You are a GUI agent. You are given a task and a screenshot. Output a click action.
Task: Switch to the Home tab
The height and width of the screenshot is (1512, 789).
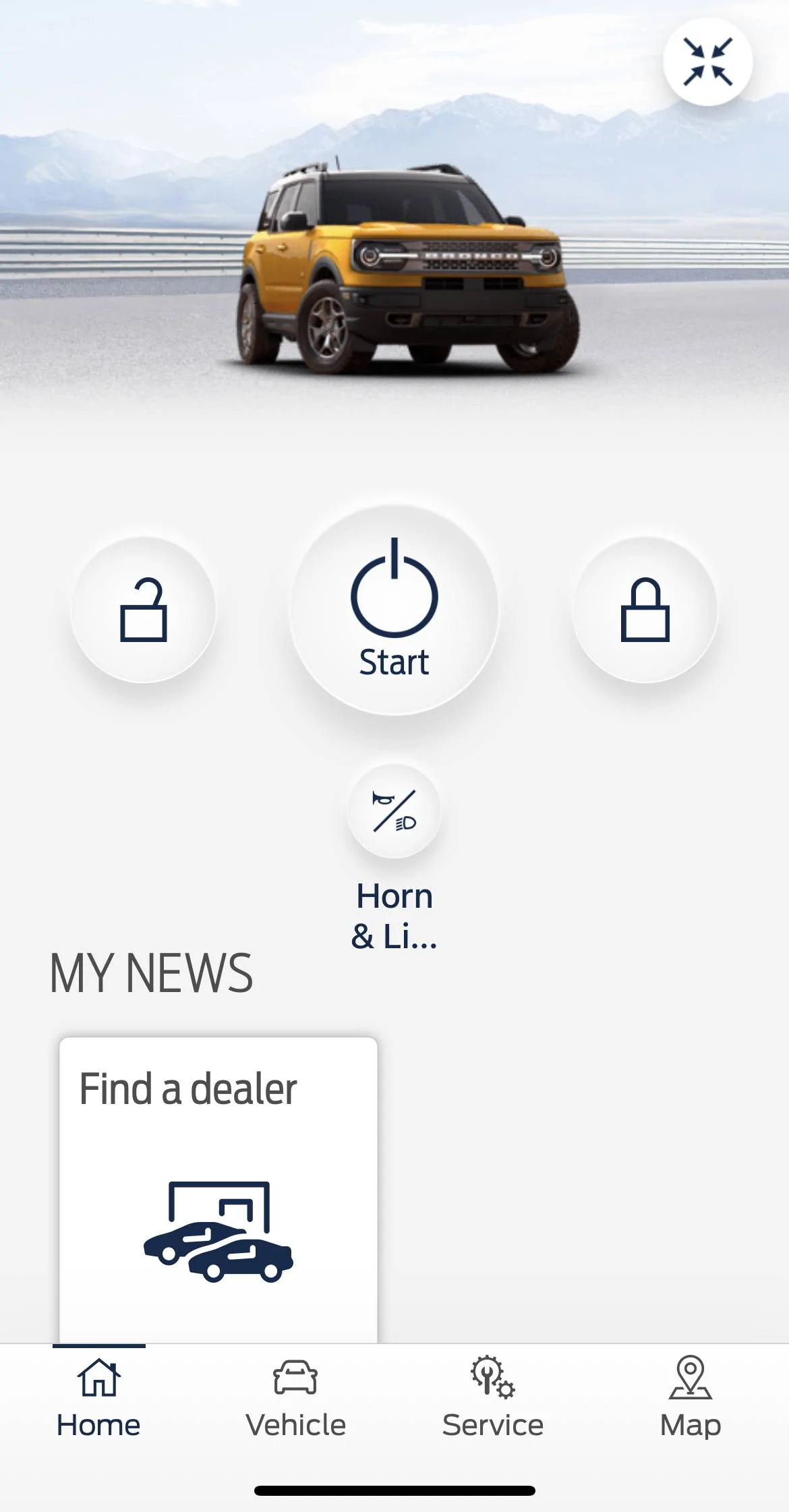click(98, 1397)
